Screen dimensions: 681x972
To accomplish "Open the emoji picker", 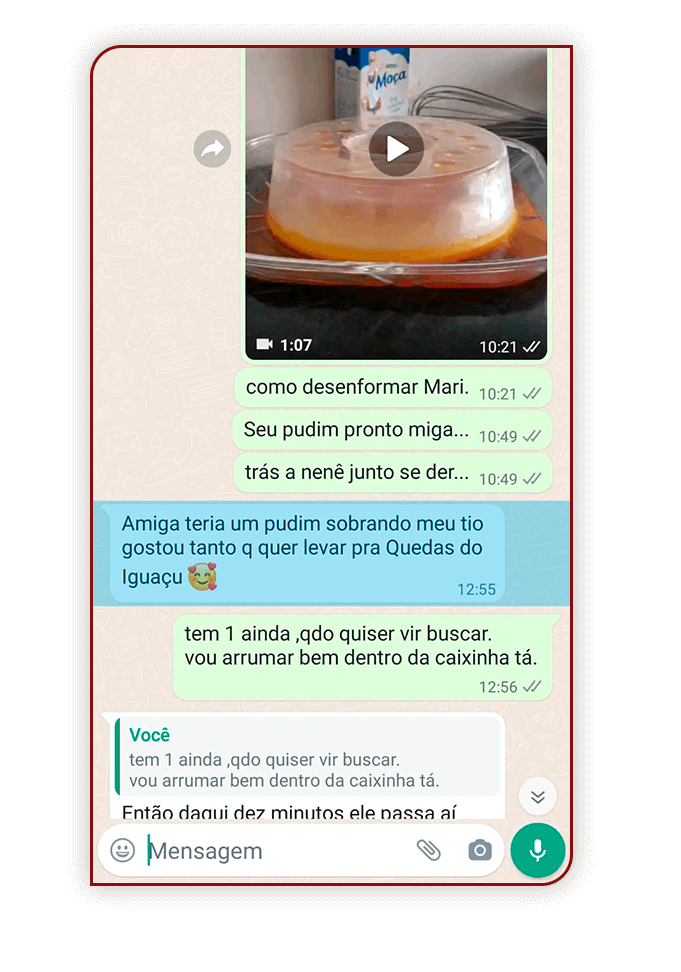I will click(123, 851).
